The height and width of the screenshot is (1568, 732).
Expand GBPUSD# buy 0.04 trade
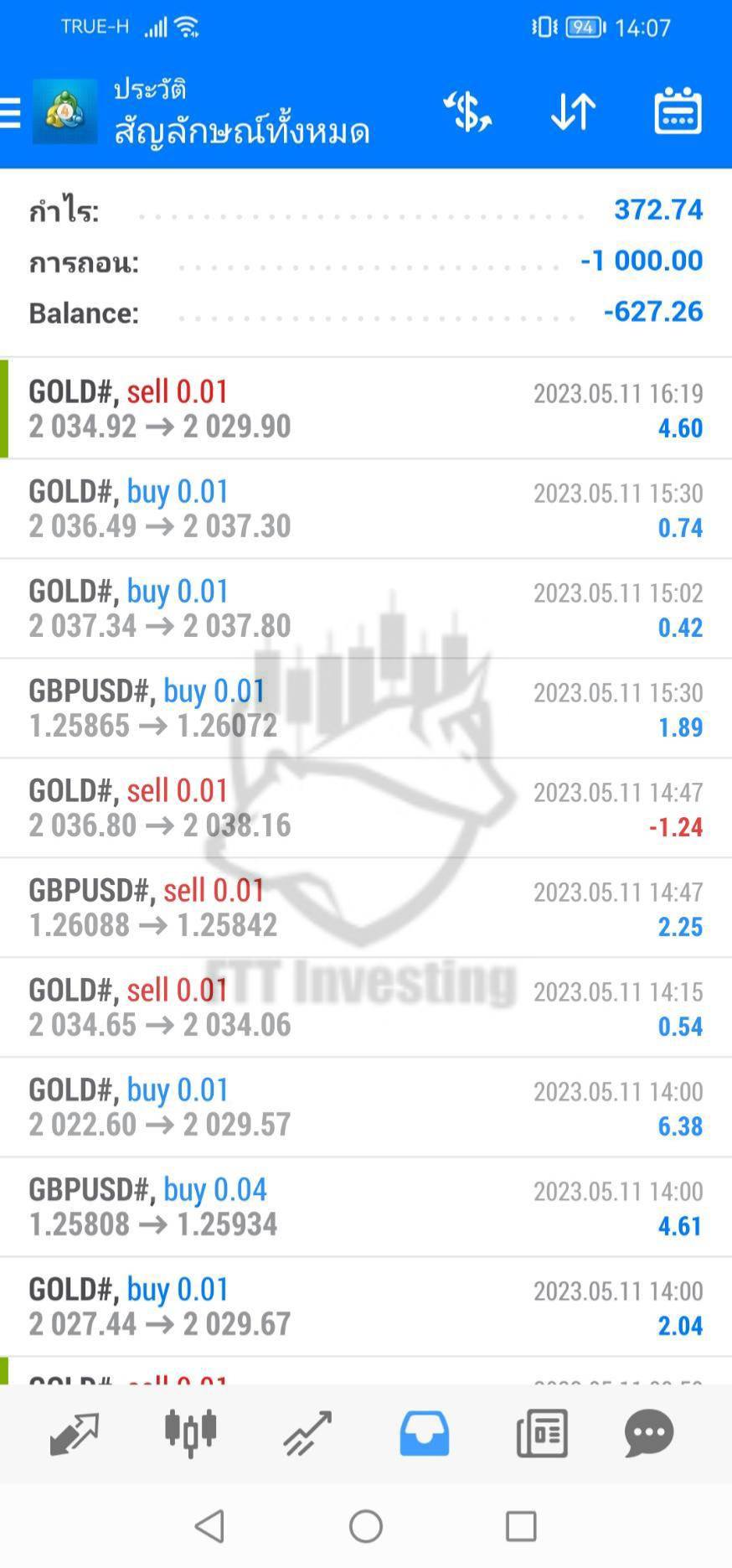[366, 1207]
